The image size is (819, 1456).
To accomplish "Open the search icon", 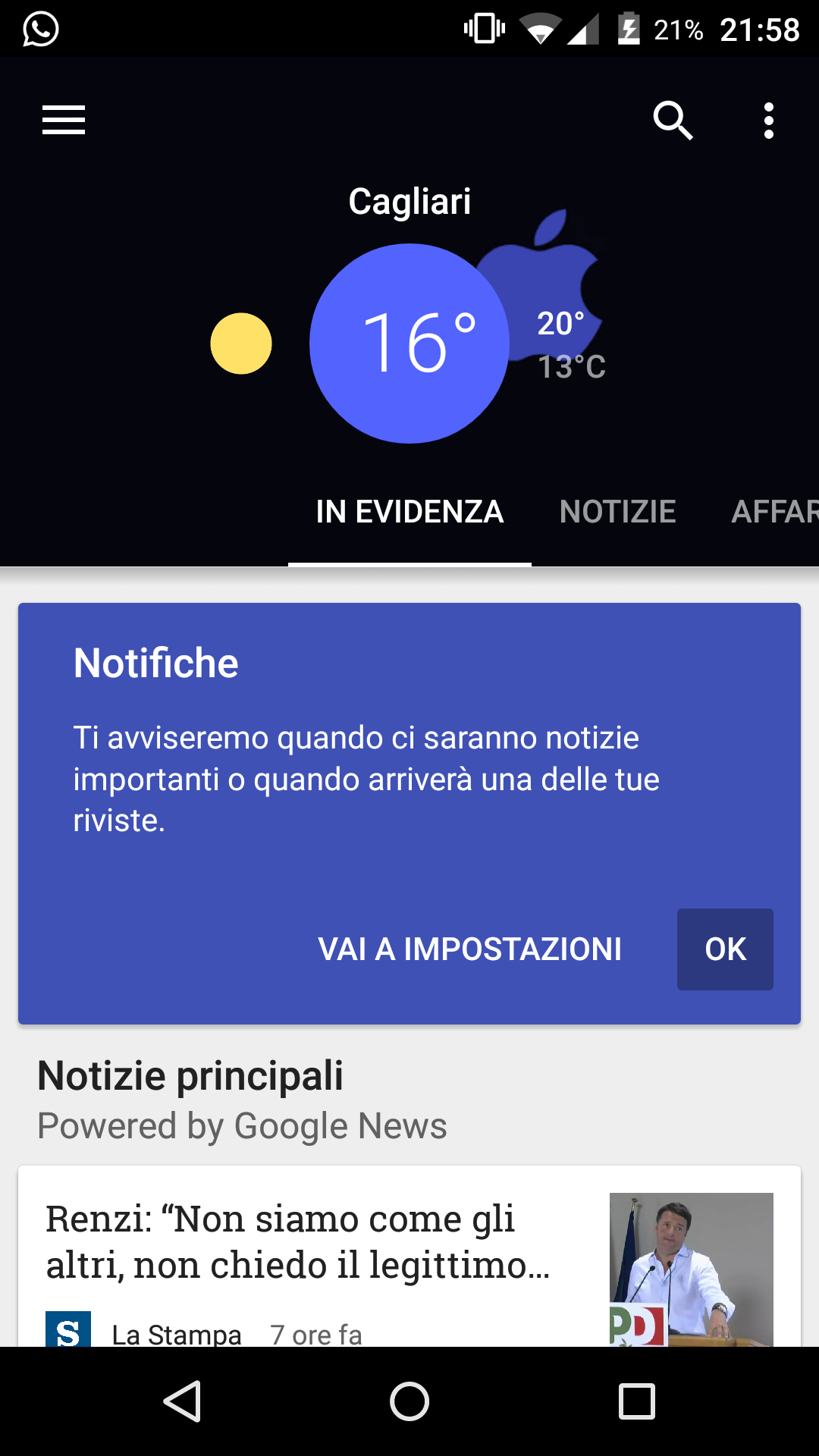I will point(673,121).
